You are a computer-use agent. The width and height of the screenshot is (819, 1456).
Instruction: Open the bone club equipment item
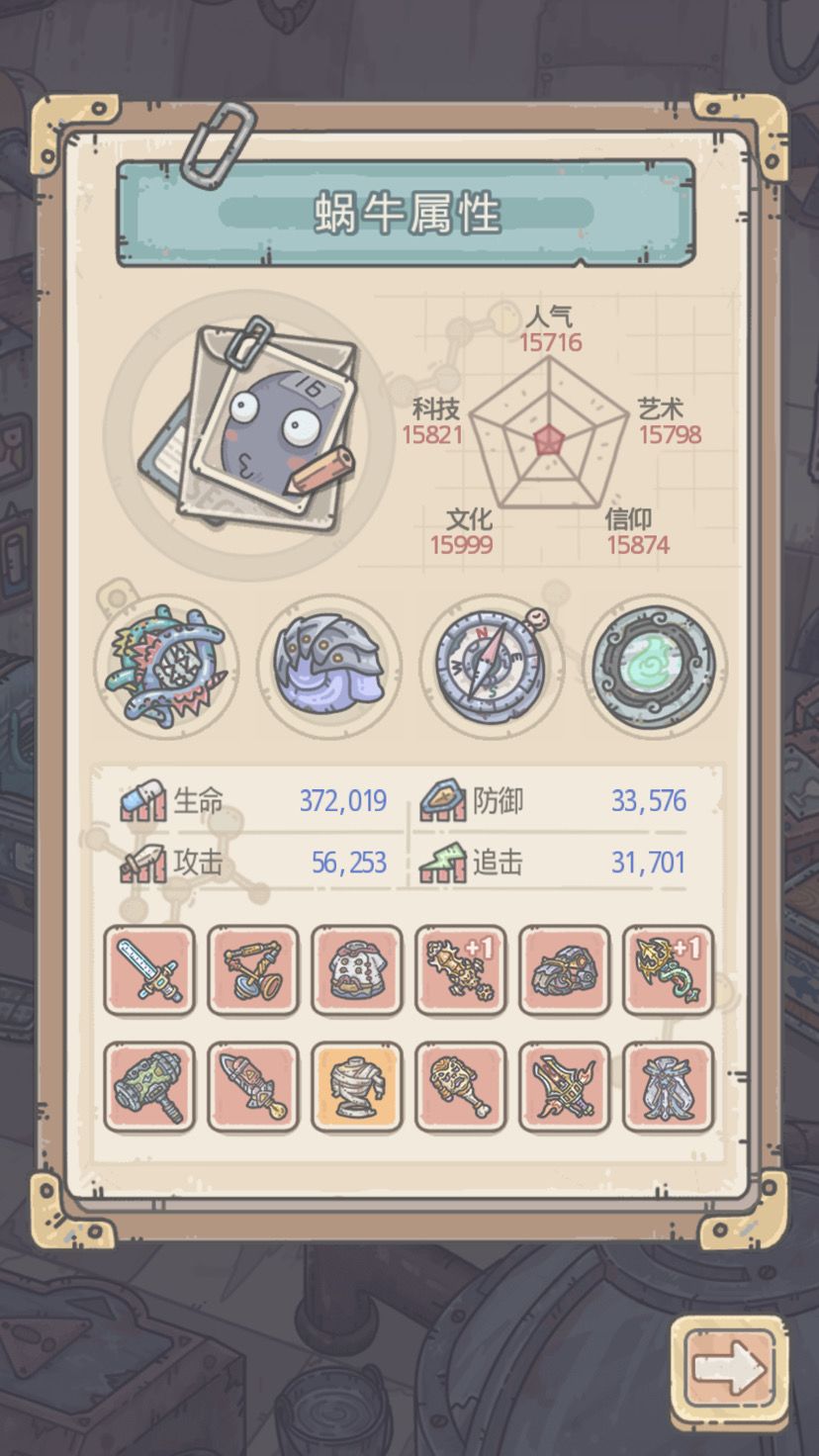(x=459, y=1083)
